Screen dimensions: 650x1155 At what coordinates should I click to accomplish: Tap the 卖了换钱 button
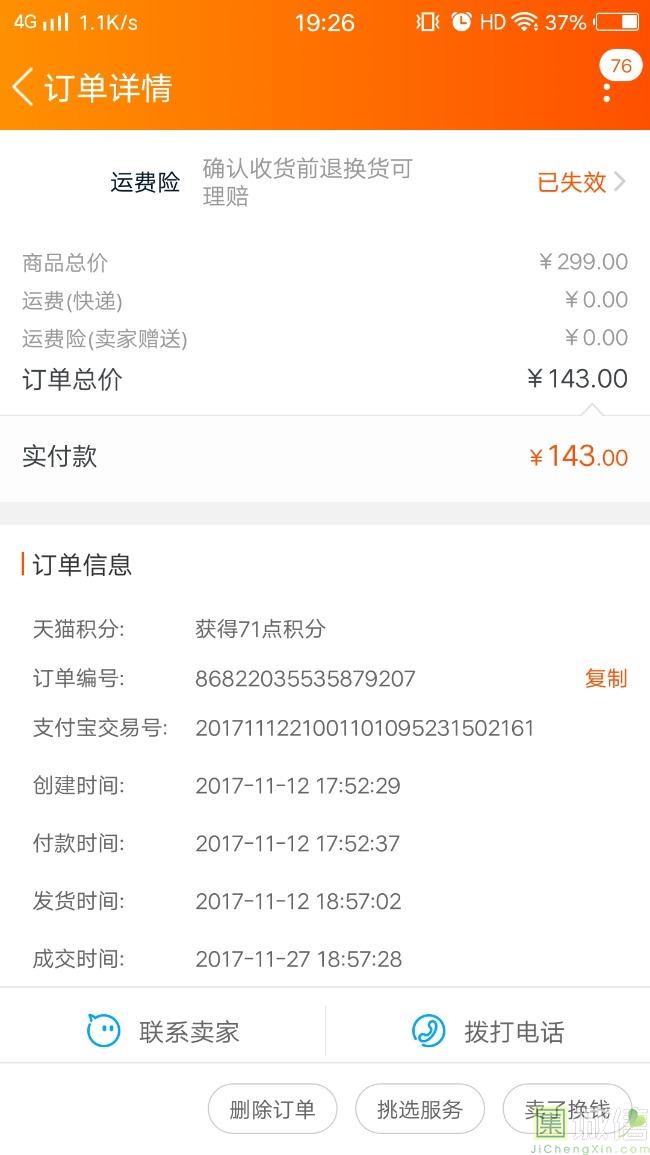click(x=567, y=1109)
